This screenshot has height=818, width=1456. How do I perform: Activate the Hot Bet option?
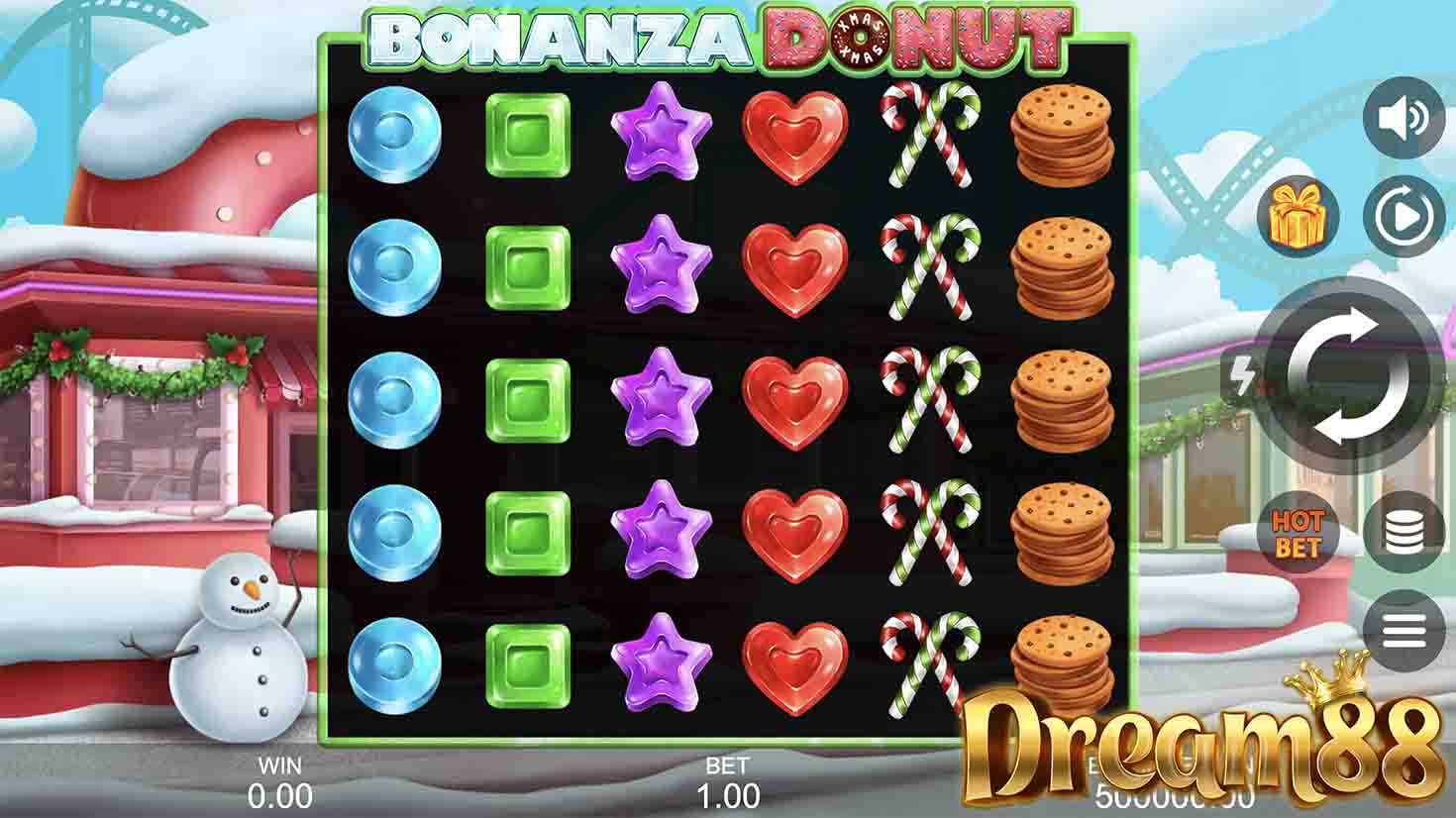coord(1298,534)
